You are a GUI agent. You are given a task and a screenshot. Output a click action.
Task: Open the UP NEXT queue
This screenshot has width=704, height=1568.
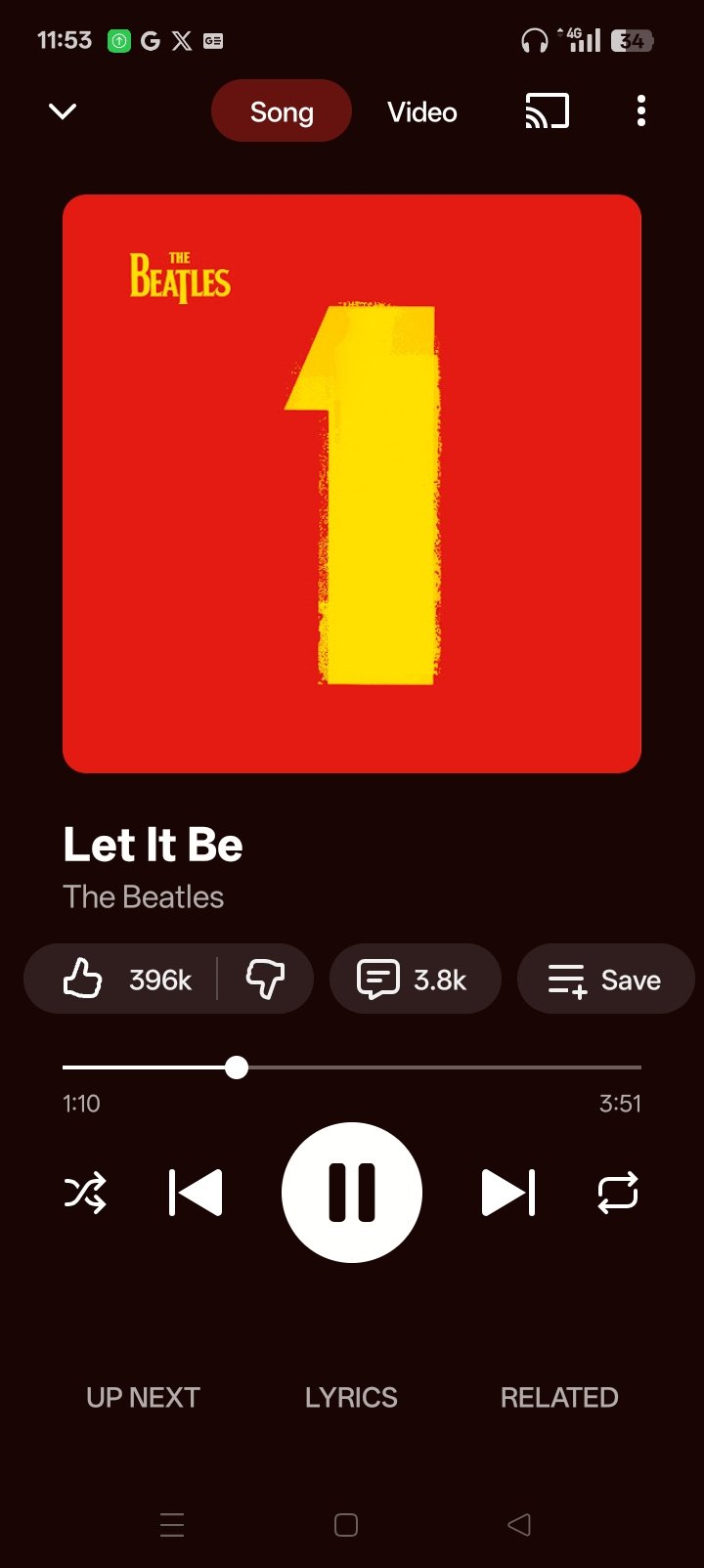pyautogui.click(x=143, y=1398)
